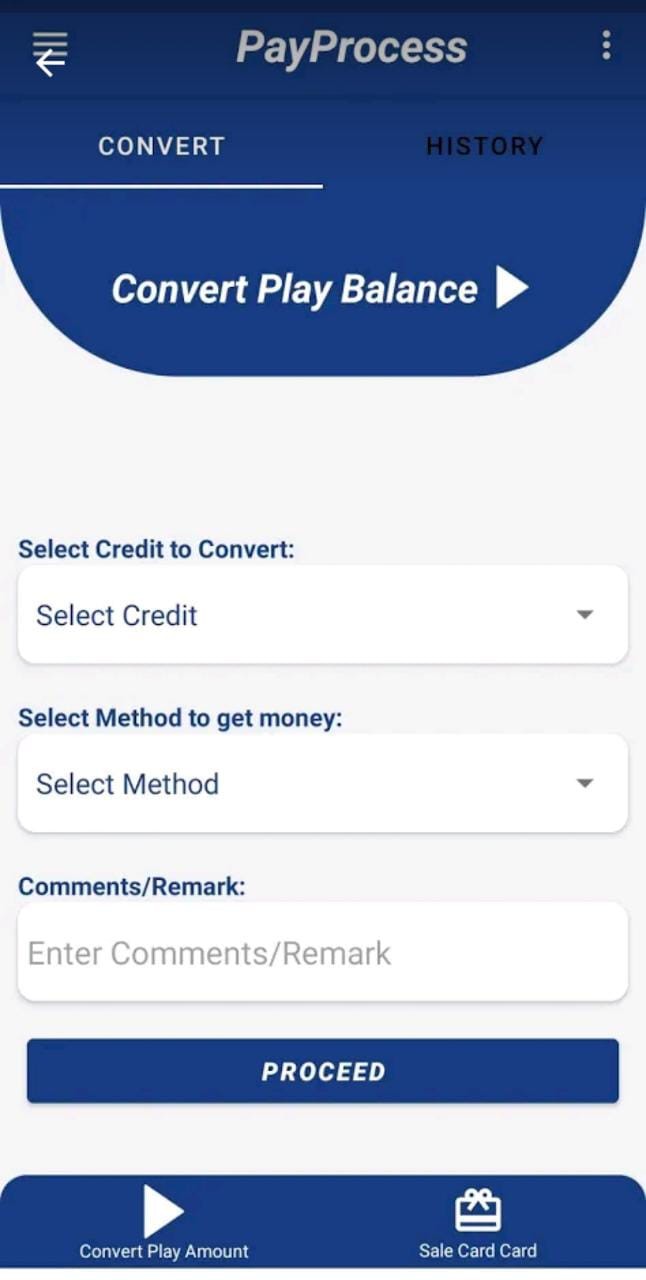Go back using the top-left arrow

click(50, 60)
